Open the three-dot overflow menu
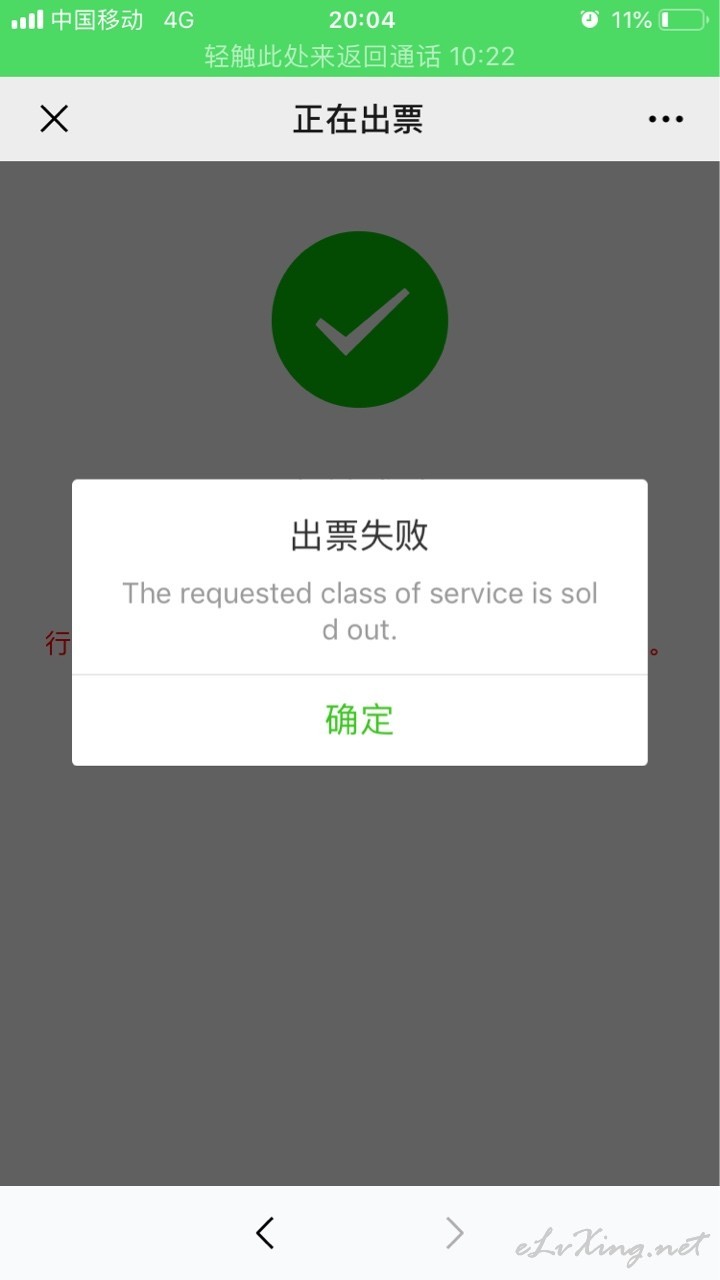This screenshot has width=720, height=1280. pos(665,119)
